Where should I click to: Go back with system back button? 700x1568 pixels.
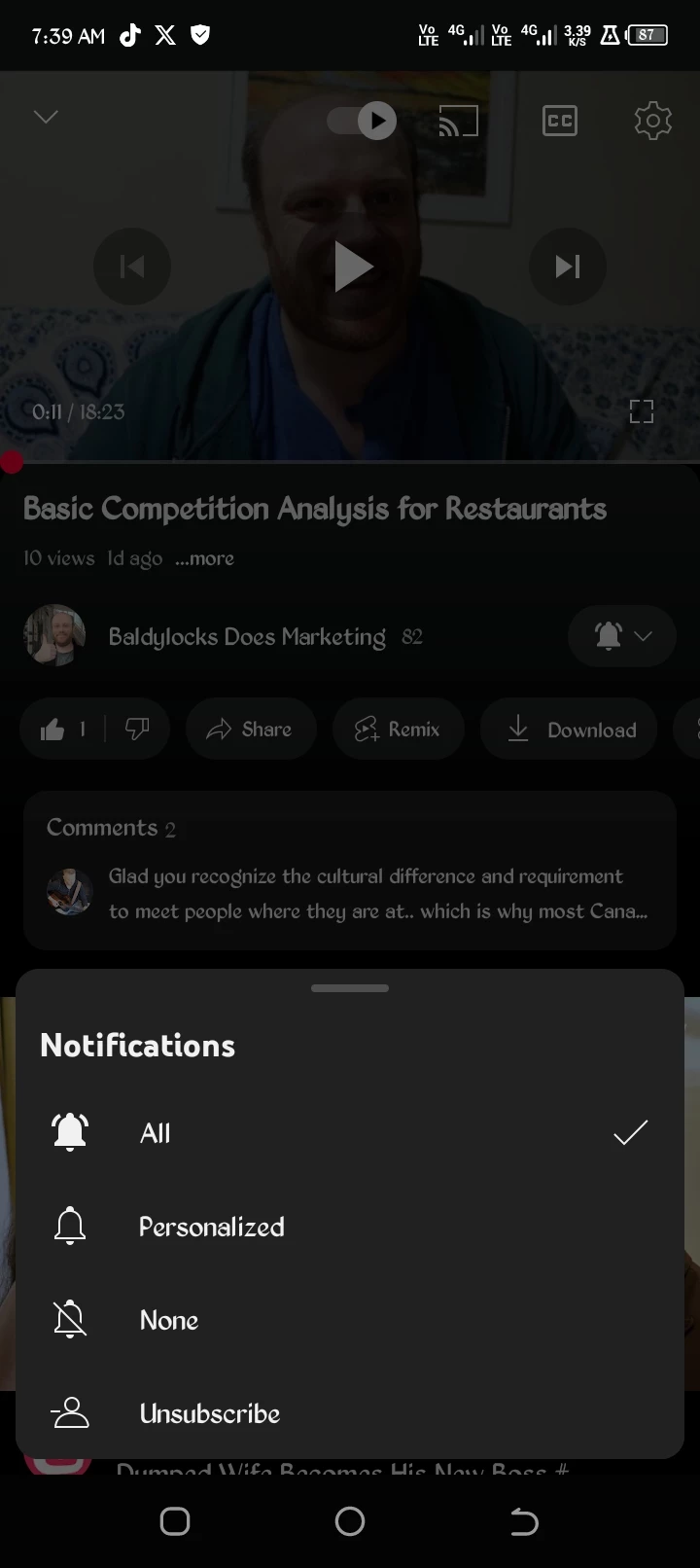[x=524, y=1521]
